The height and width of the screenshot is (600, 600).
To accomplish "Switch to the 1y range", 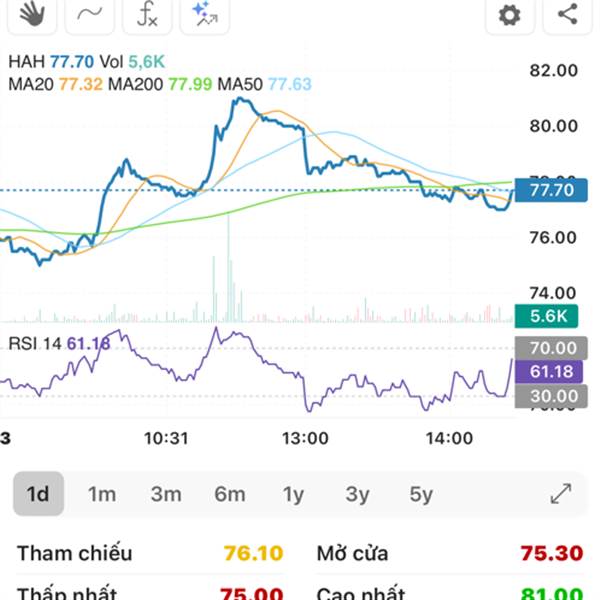I will pos(293,494).
